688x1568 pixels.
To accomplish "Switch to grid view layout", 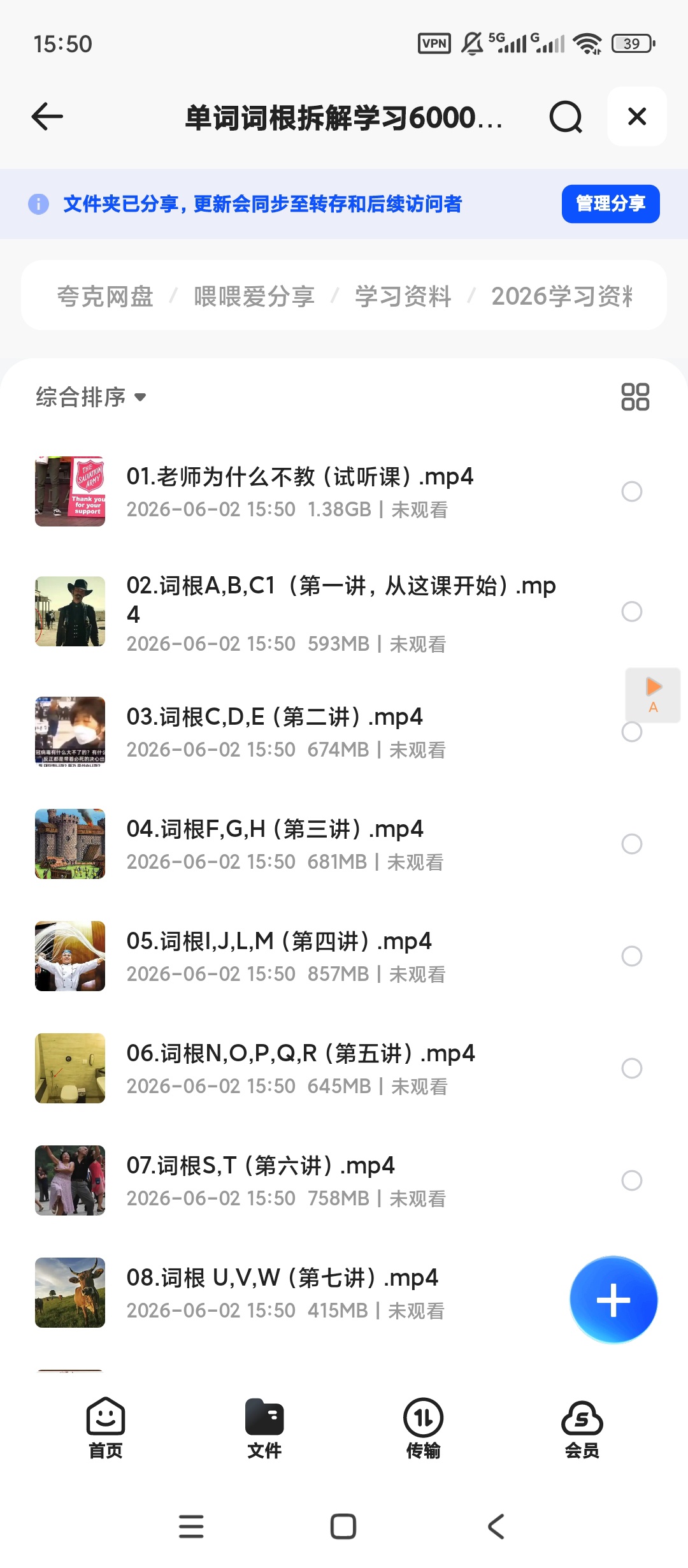I will pyautogui.click(x=635, y=396).
